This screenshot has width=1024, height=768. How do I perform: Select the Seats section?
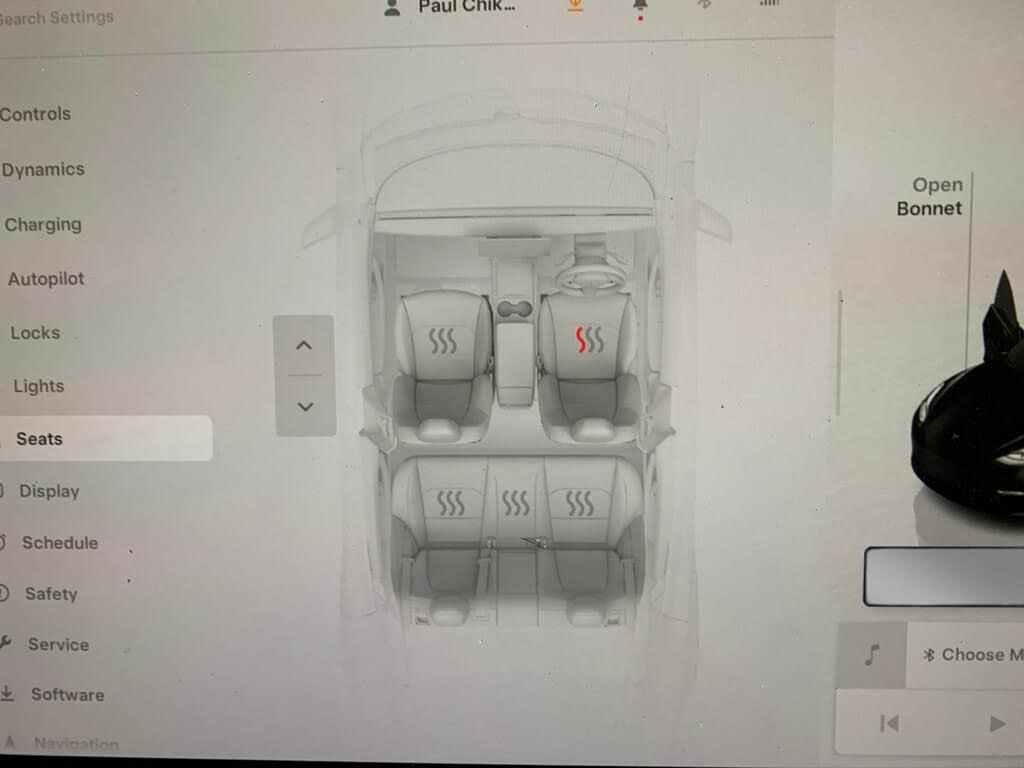[x=40, y=439]
